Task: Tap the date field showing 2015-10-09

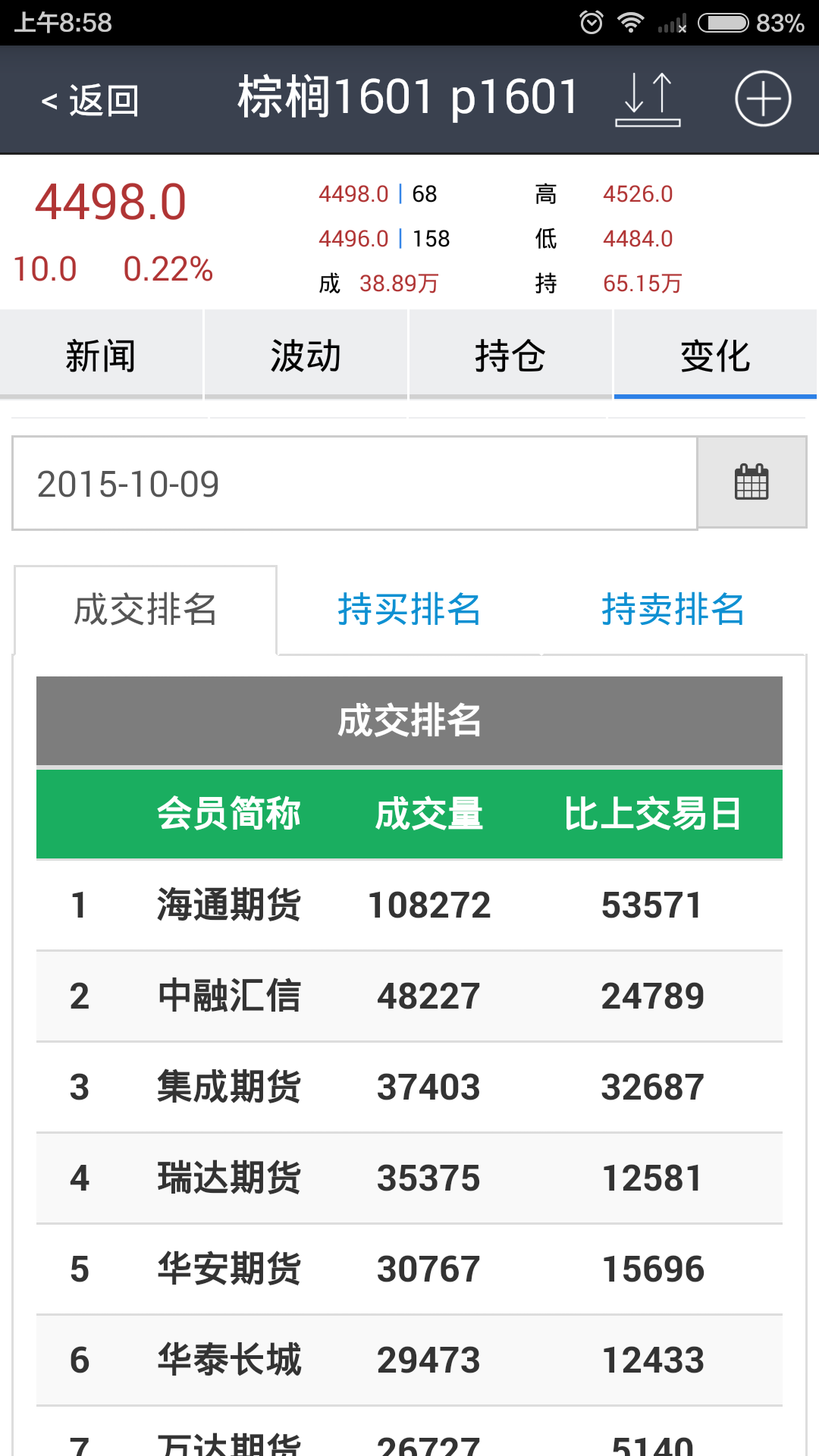Action: click(x=355, y=483)
